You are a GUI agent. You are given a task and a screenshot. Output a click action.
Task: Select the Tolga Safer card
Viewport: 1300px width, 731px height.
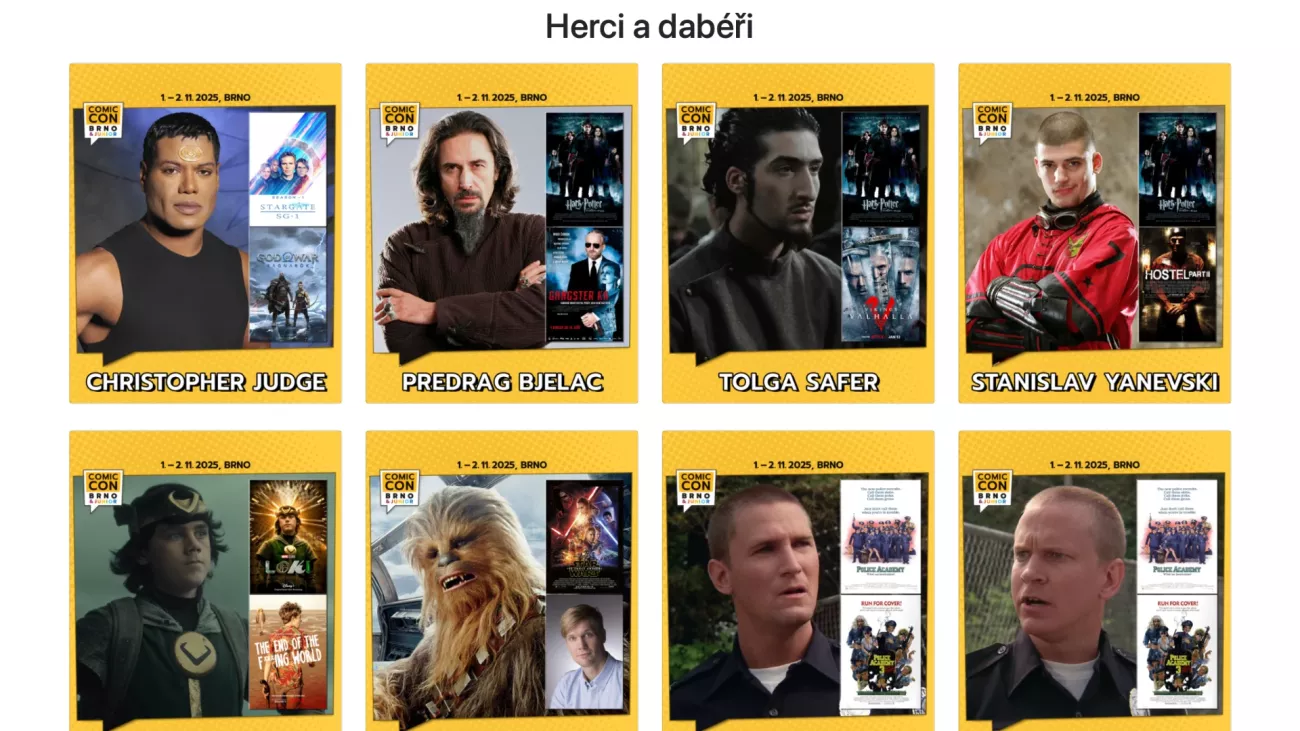pyautogui.click(x=798, y=233)
